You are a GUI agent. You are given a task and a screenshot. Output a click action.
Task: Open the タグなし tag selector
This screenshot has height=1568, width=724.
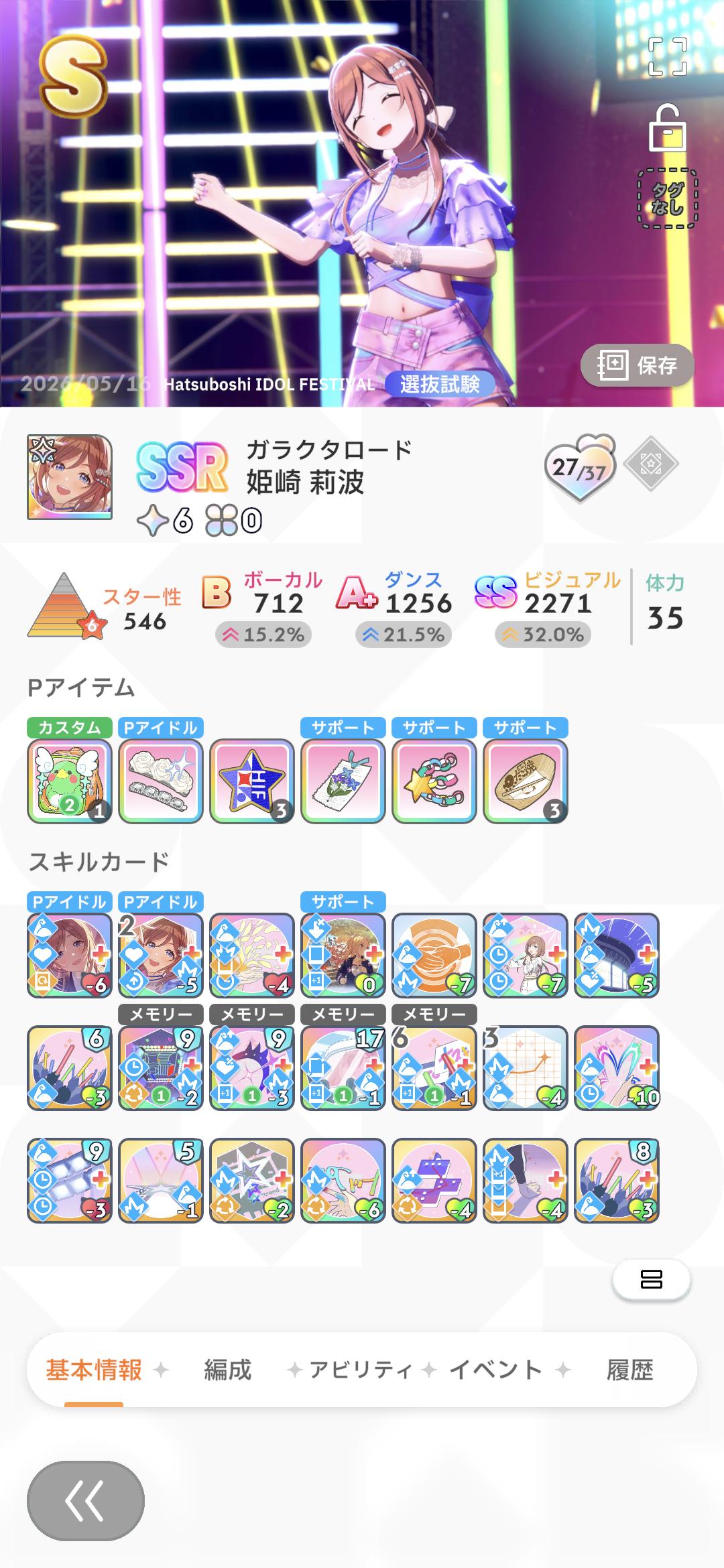click(667, 199)
